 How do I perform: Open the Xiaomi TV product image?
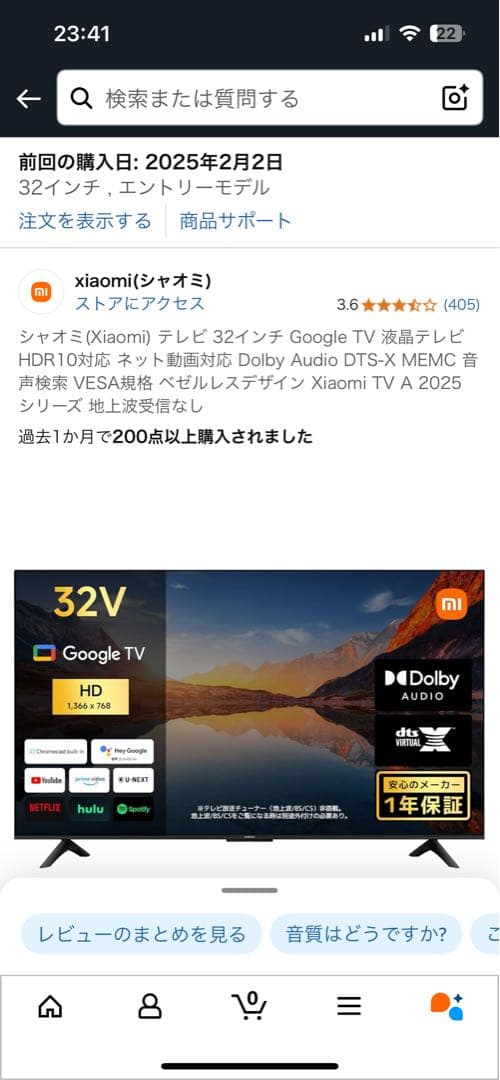pos(249,718)
